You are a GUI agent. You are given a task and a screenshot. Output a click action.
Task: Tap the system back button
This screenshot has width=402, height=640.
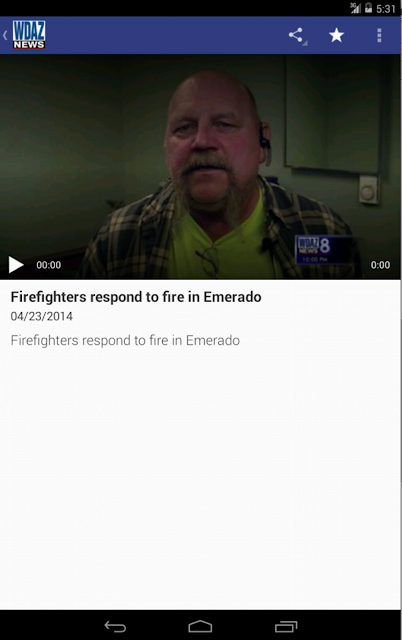coord(115,626)
